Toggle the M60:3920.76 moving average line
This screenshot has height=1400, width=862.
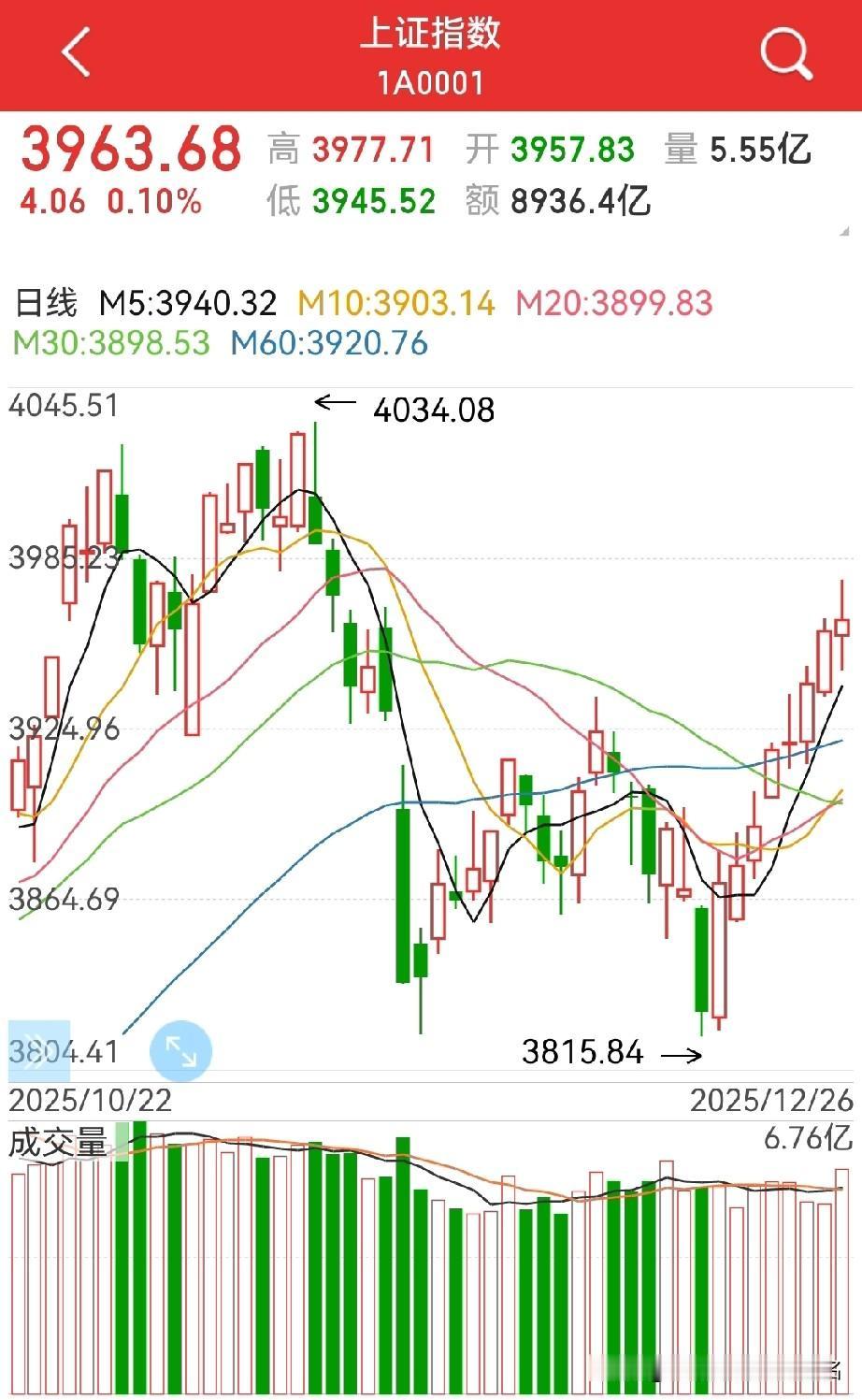click(332, 345)
